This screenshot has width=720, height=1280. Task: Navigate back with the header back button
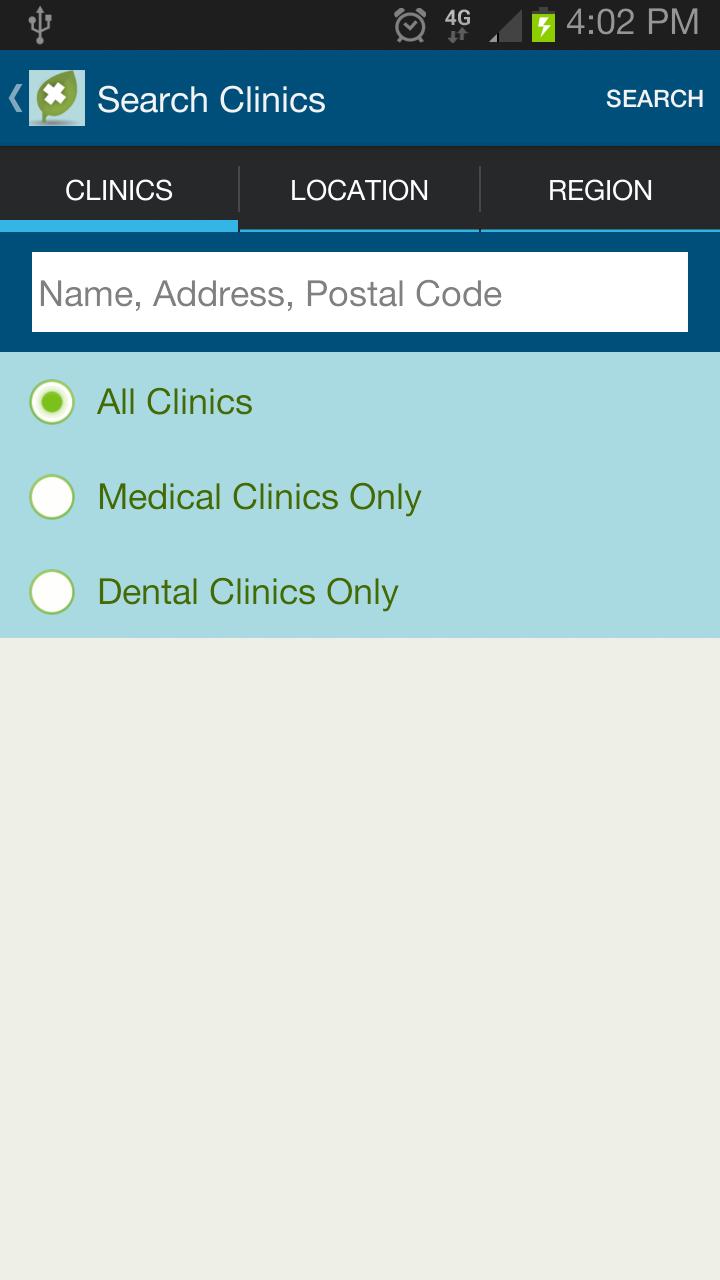[x=14, y=98]
